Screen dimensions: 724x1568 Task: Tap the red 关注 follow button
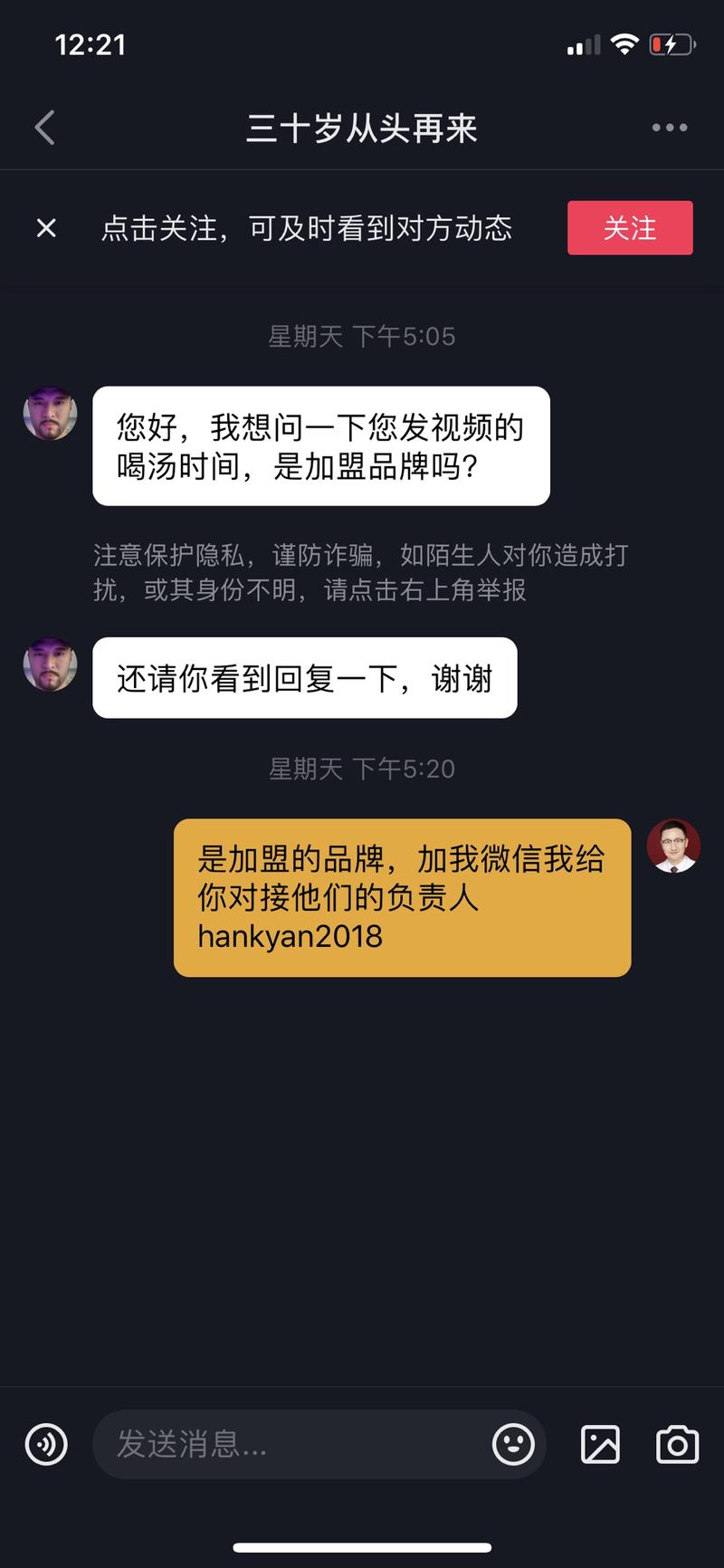pos(630,227)
